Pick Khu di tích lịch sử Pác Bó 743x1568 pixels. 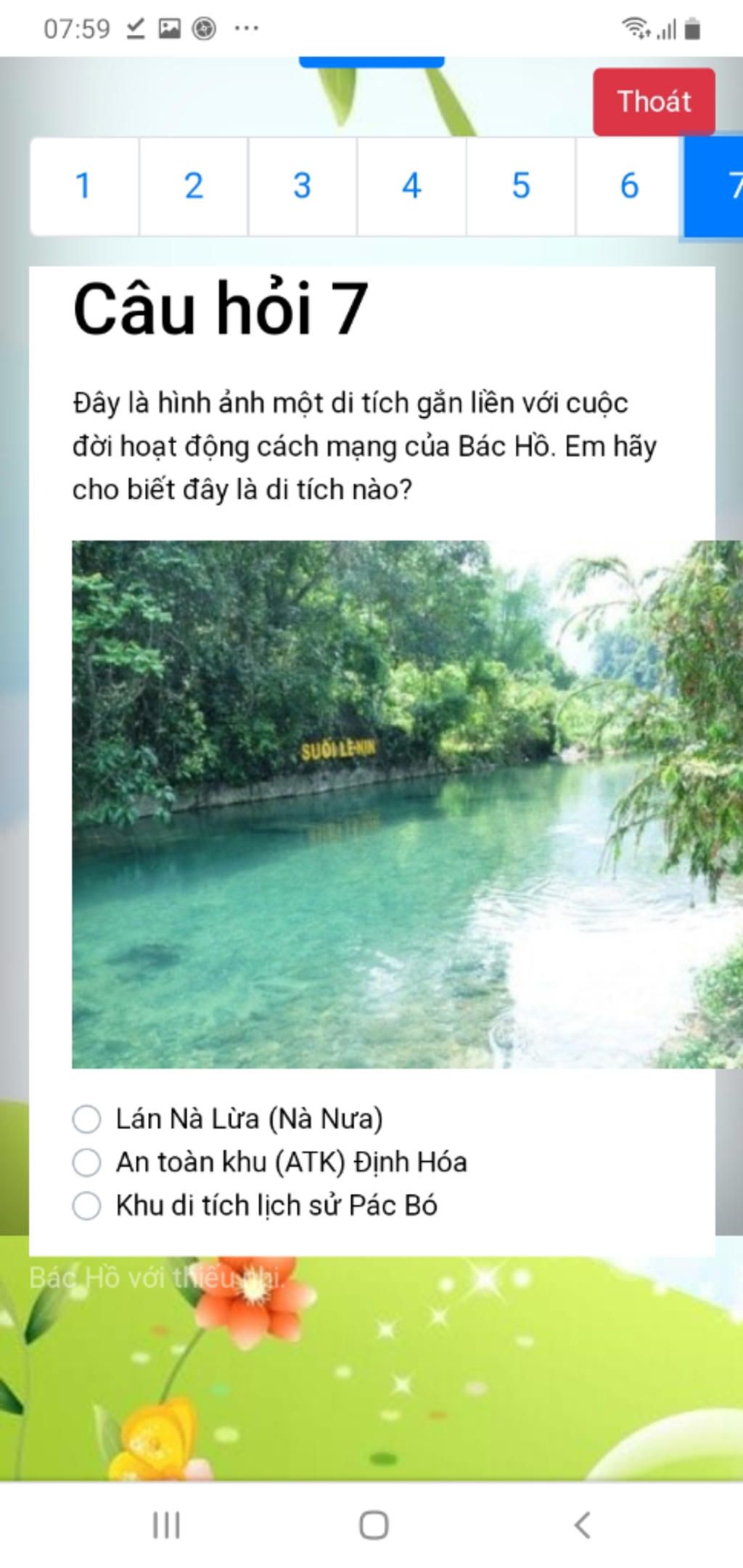87,1205
